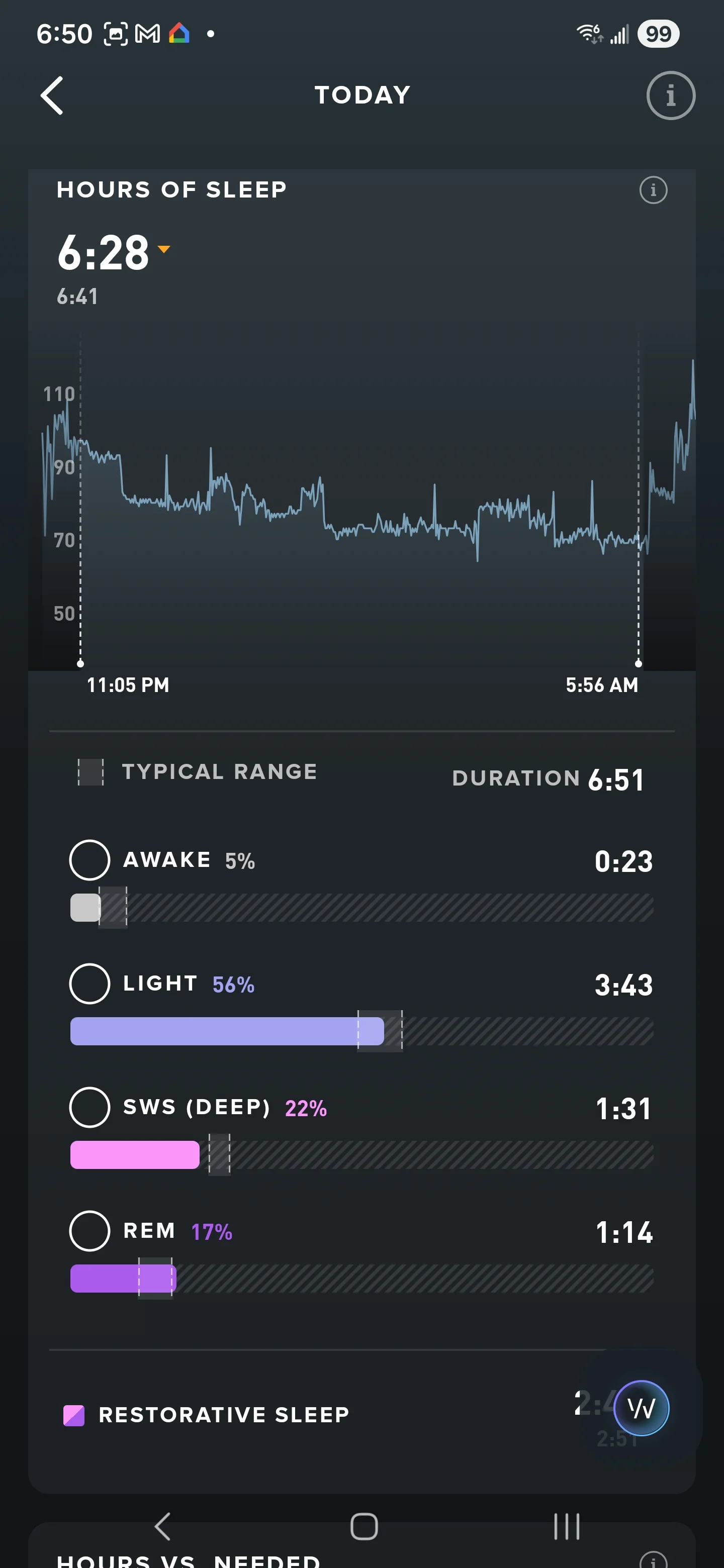Tap the system home button
Image resolution: width=724 pixels, height=1568 pixels.
(364, 1527)
